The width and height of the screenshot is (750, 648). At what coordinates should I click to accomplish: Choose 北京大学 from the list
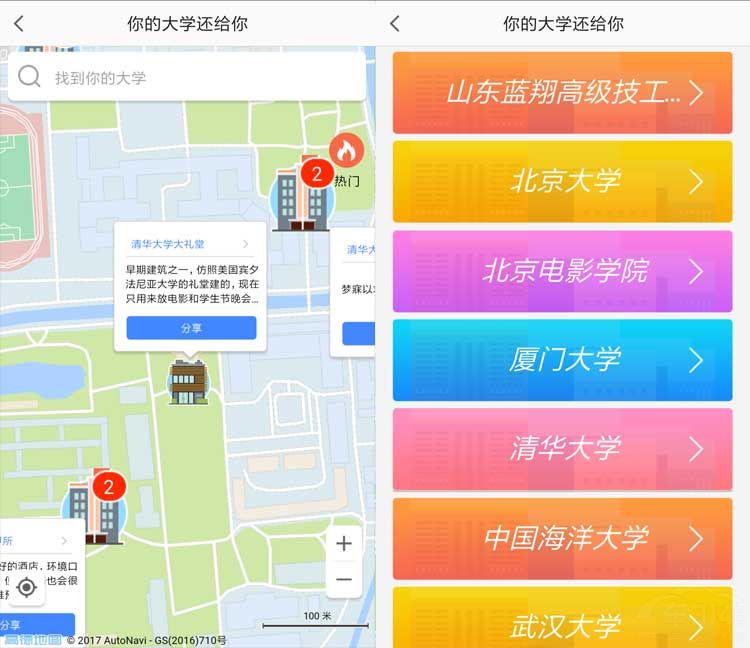click(562, 182)
